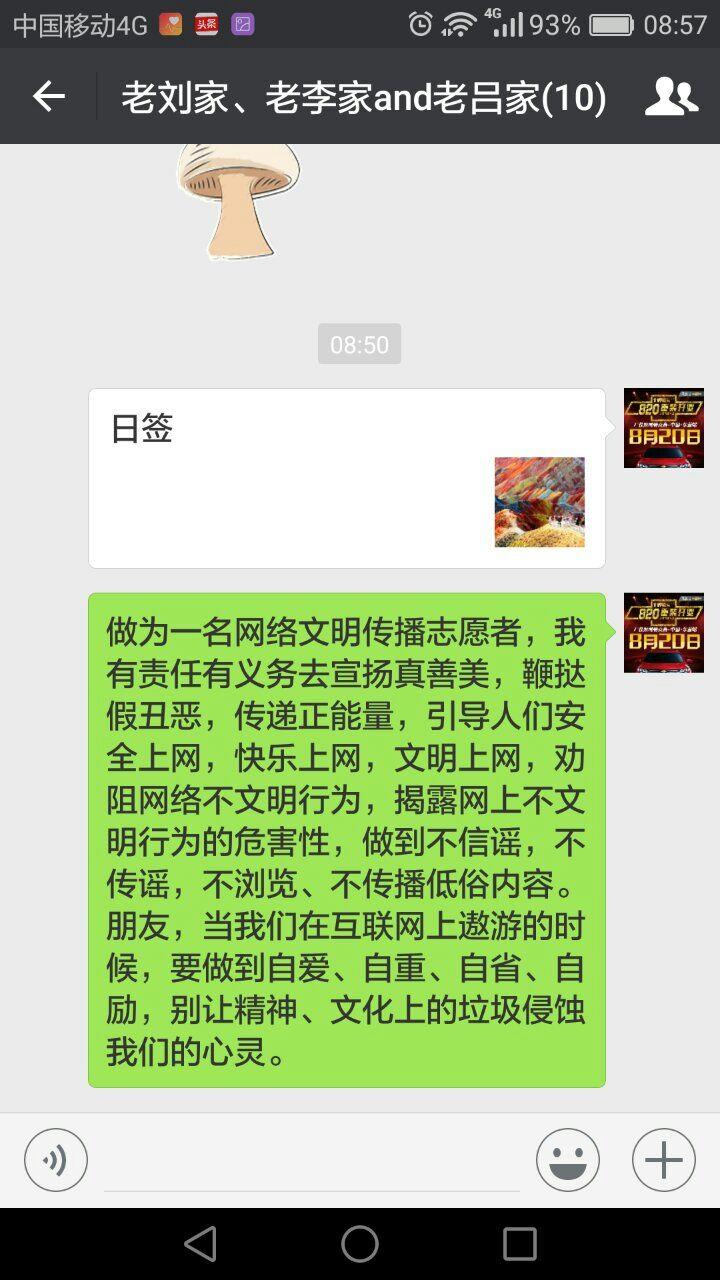Open the emoji sticker panel
The image size is (720, 1280).
(x=568, y=1160)
